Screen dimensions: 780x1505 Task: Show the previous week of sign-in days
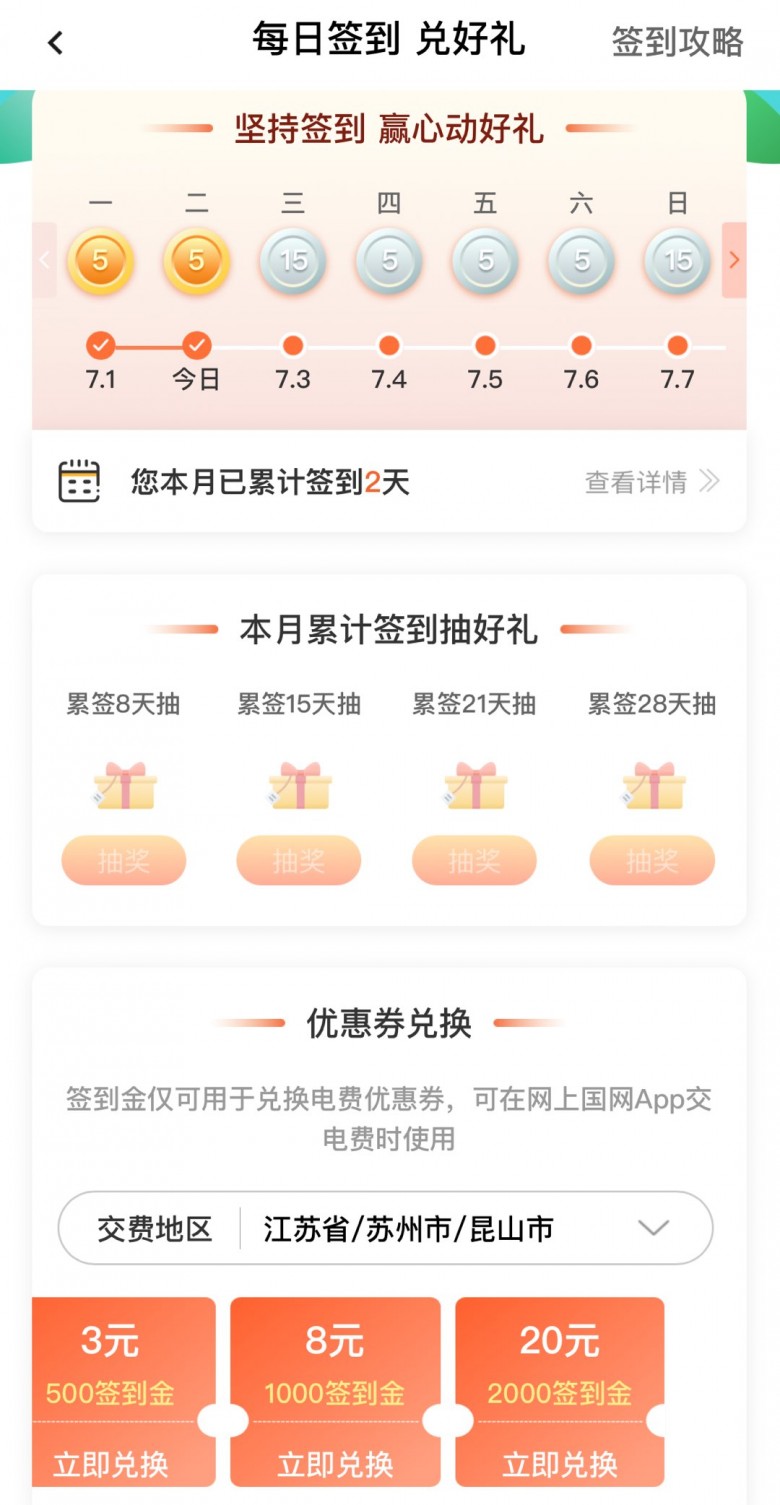[44, 260]
